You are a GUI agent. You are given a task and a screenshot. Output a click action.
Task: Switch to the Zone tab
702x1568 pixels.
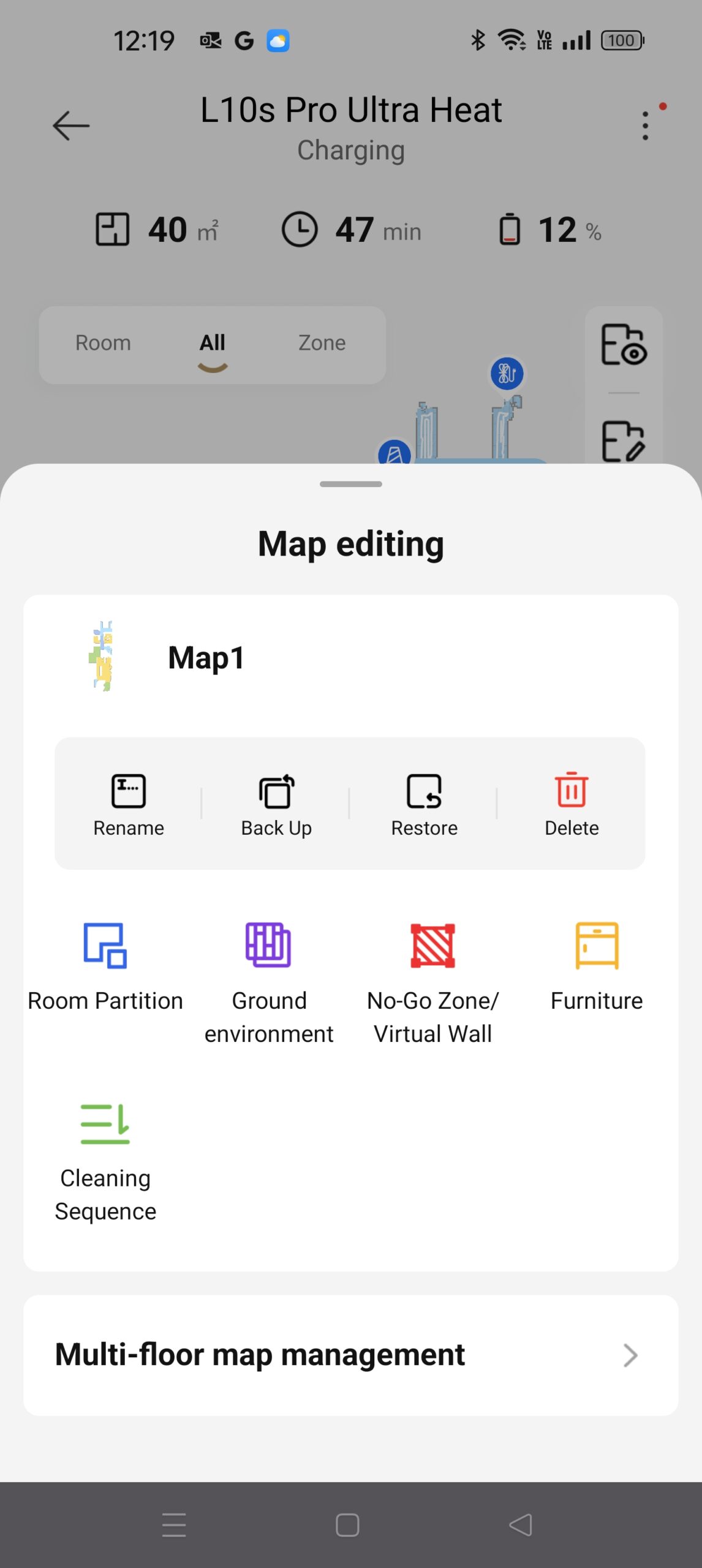[x=322, y=343]
